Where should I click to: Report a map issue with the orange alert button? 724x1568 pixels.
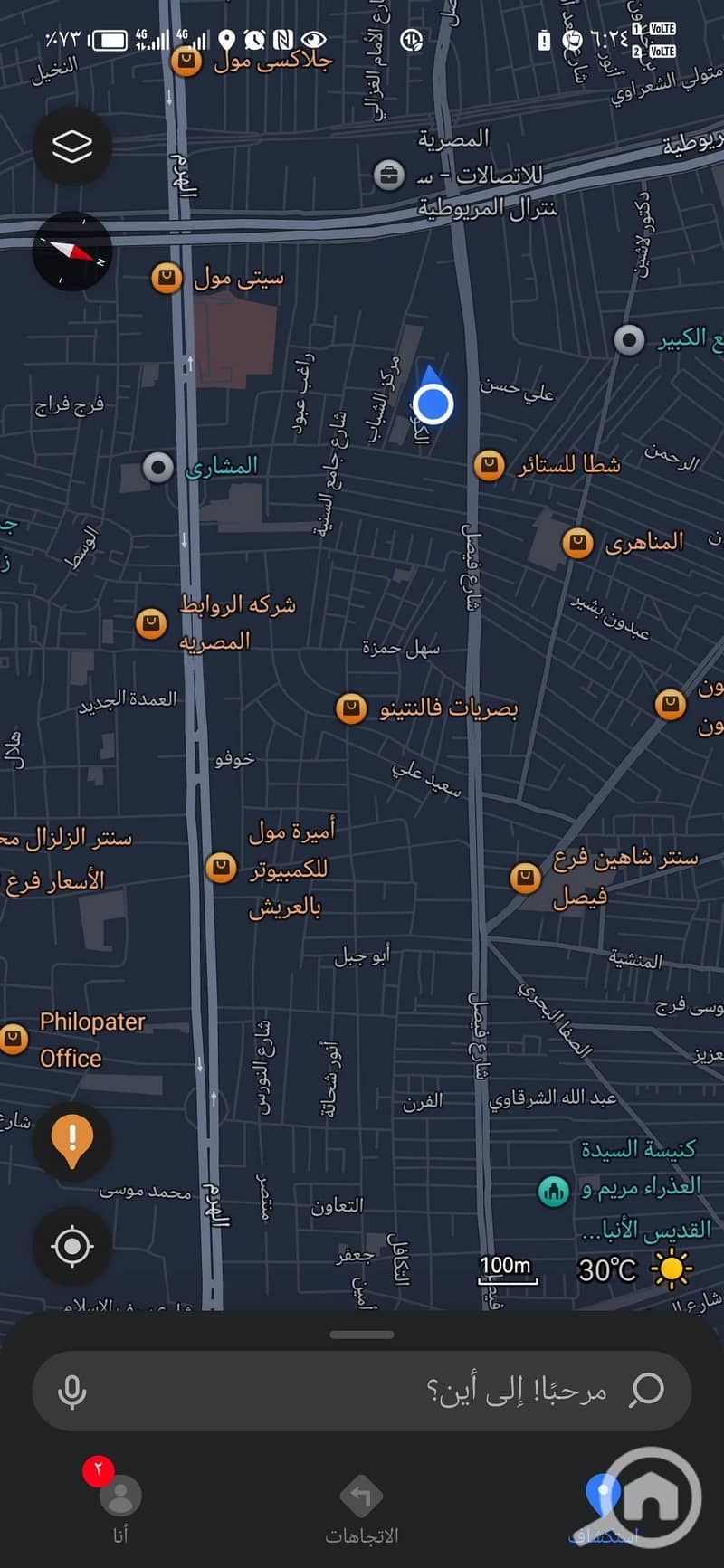72,1141
